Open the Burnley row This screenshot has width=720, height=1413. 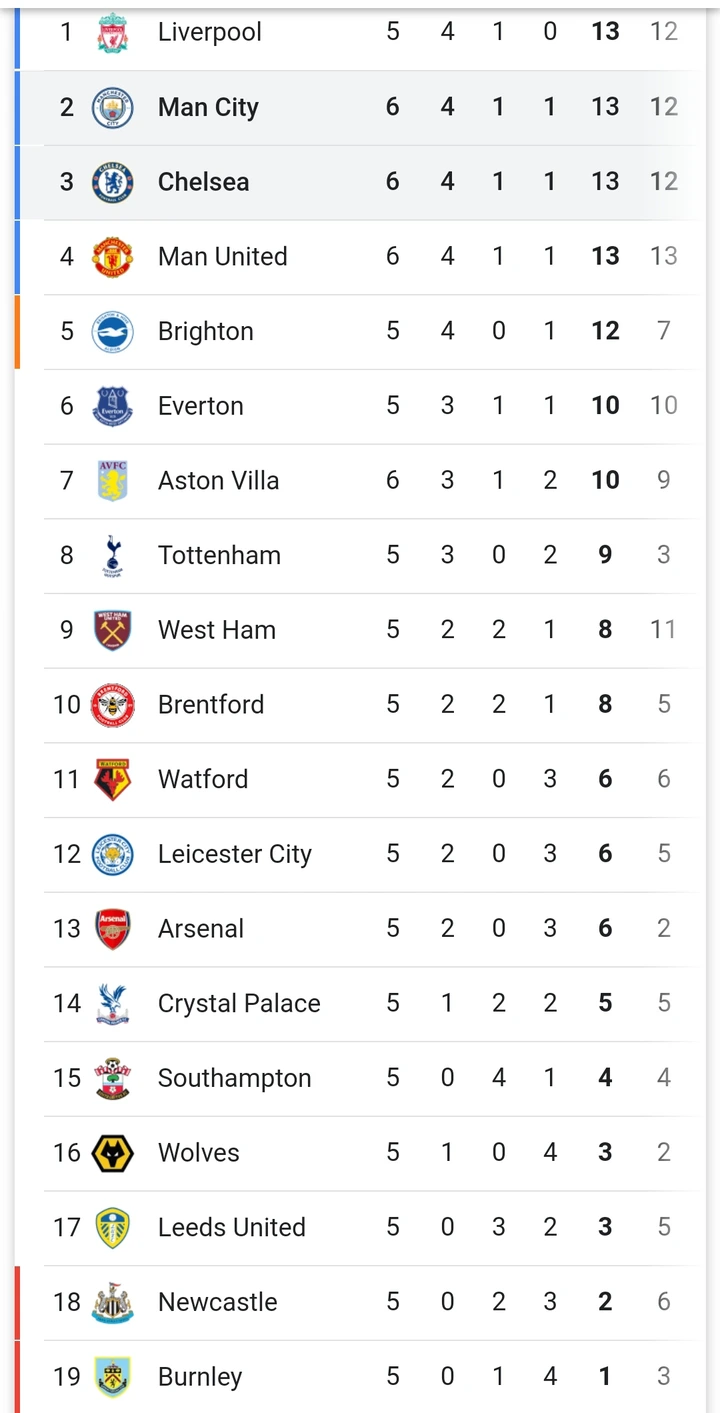pyautogui.click(x=360, y=1377)
